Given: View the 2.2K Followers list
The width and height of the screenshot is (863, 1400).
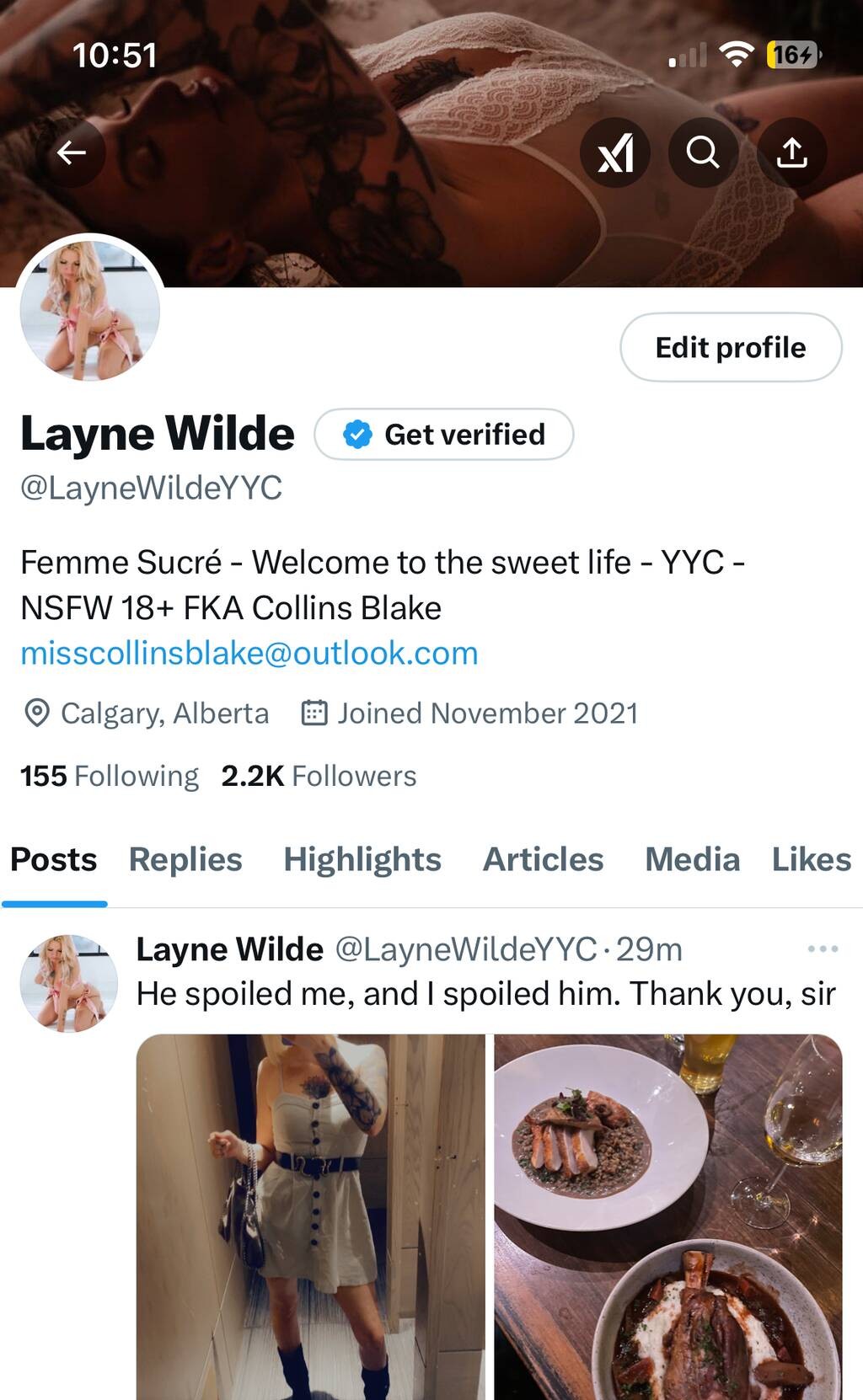Looking at the screenshot, I should click(x=319, y=776).
